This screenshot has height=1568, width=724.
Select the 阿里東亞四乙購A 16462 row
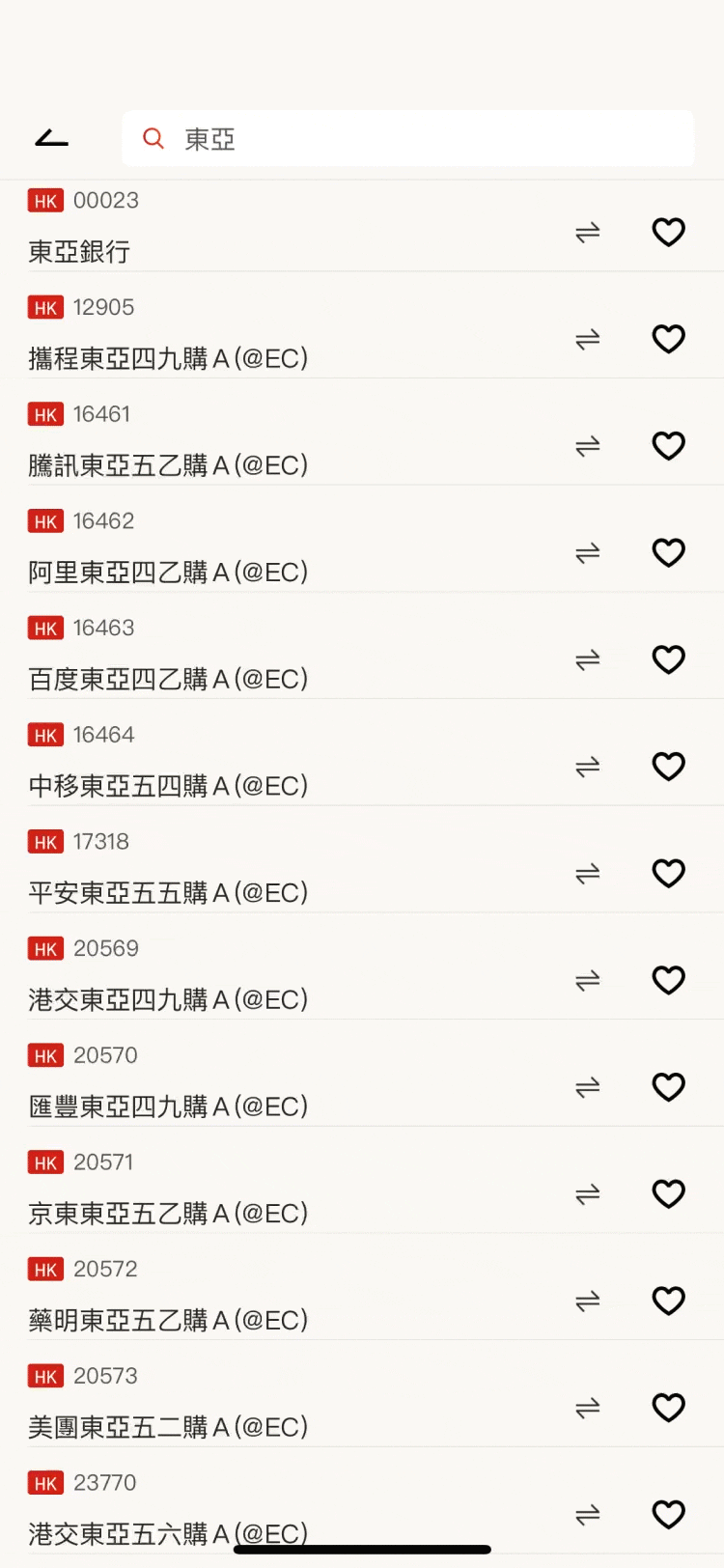pyautogui.click(x=362, y=546)
